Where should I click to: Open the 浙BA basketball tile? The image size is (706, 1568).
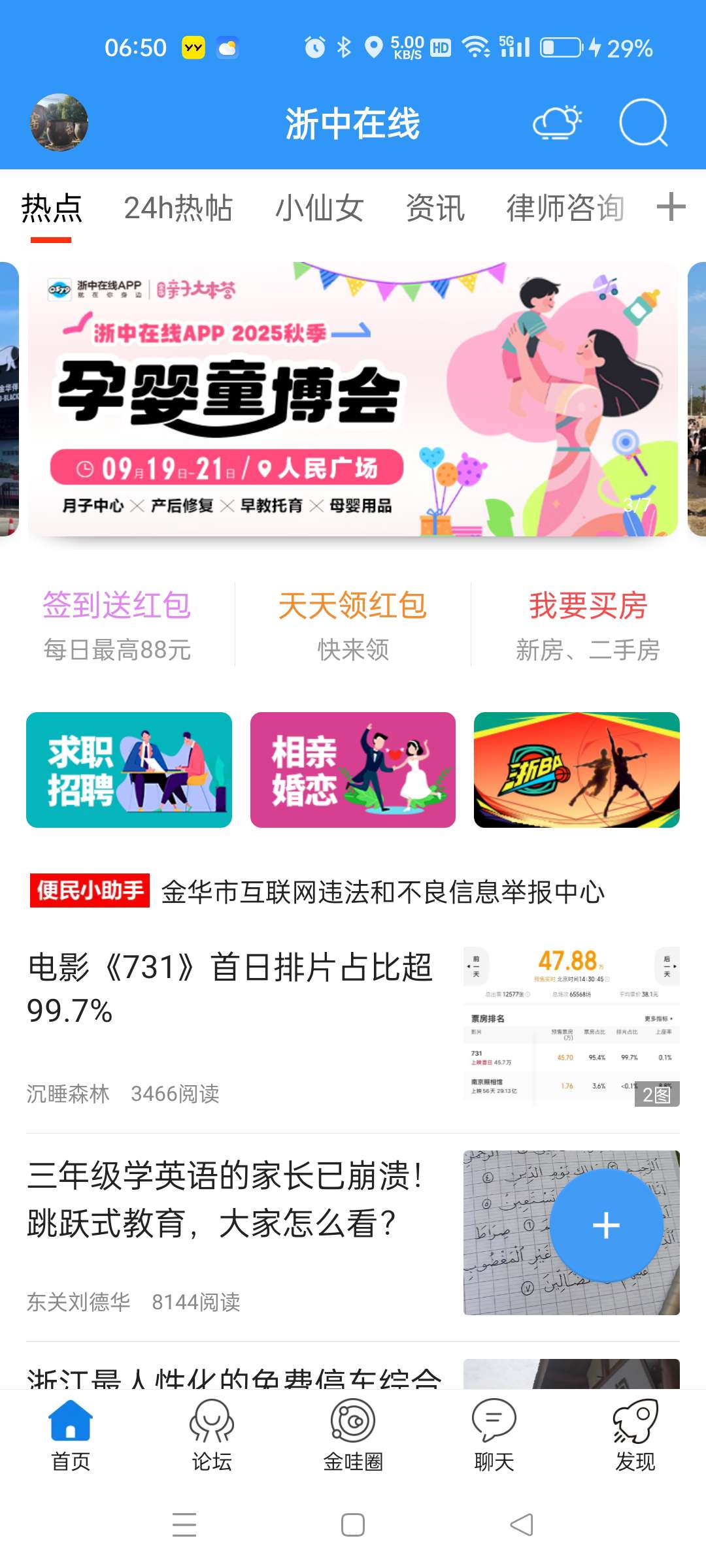[577, 770]
